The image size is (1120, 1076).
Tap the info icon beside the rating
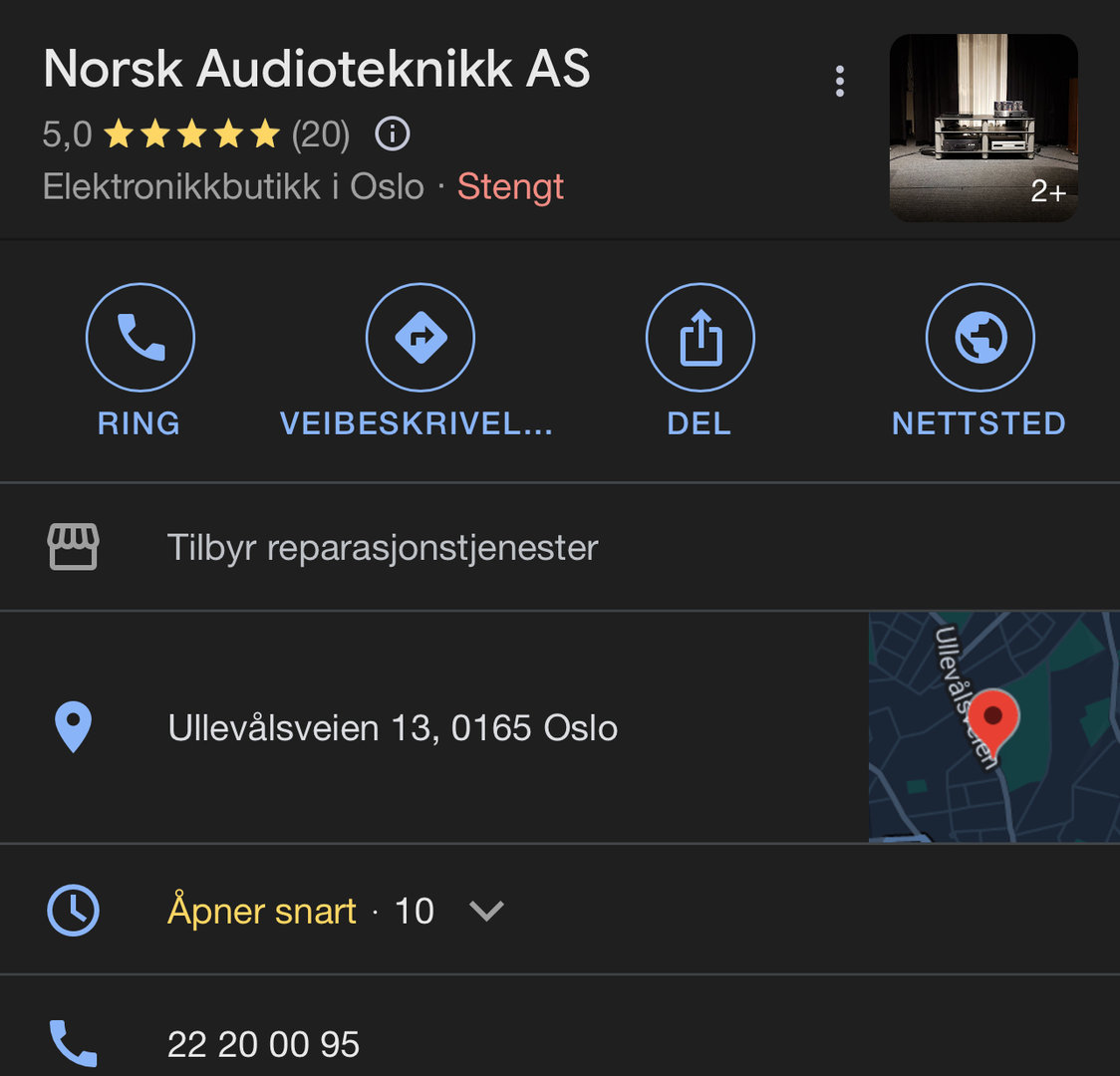coord(393,134)
